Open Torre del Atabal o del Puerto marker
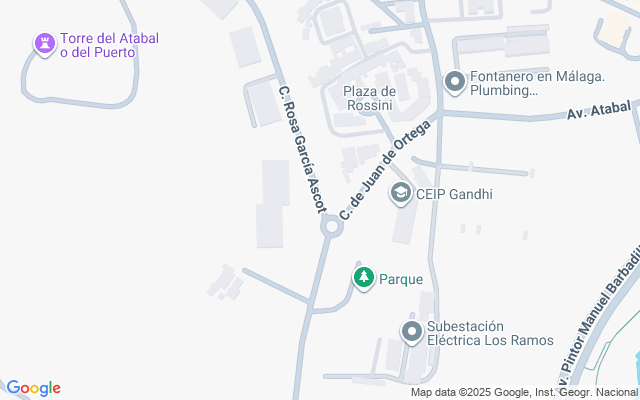This screenshot has height=400, width=640. [x=44, y=44]
